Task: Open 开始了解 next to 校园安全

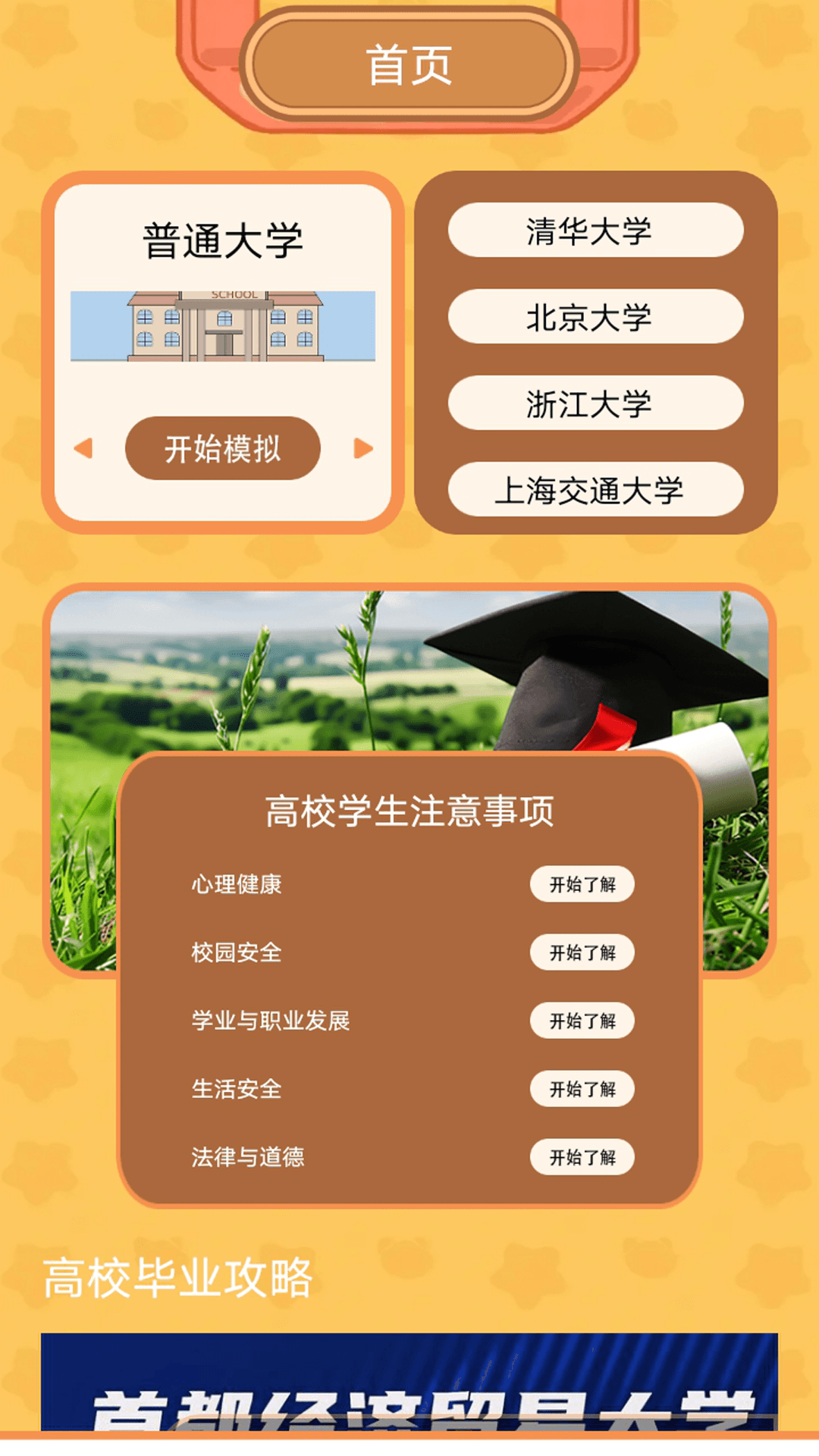Action: point(582,952)
